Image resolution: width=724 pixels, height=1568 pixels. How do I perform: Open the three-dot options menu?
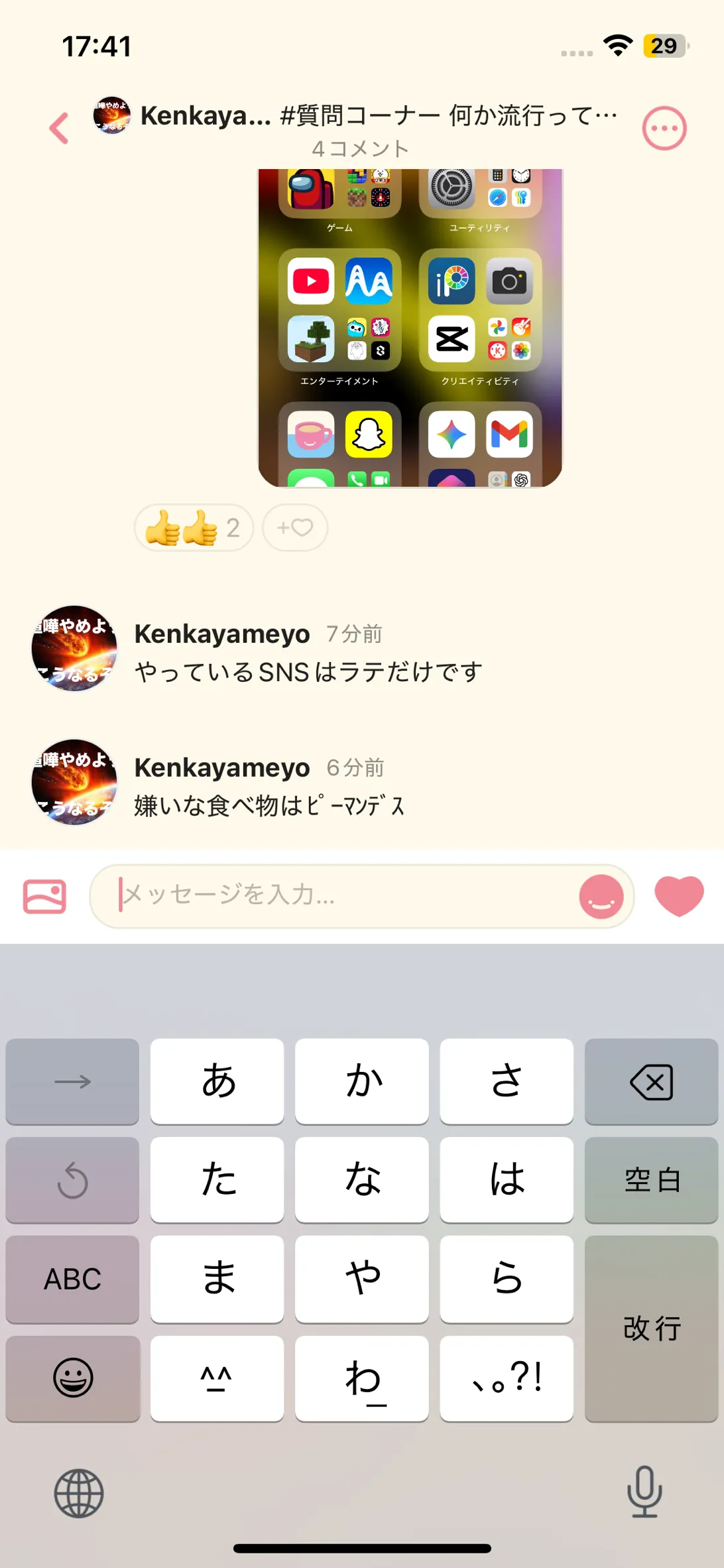(x=664, y=128)
